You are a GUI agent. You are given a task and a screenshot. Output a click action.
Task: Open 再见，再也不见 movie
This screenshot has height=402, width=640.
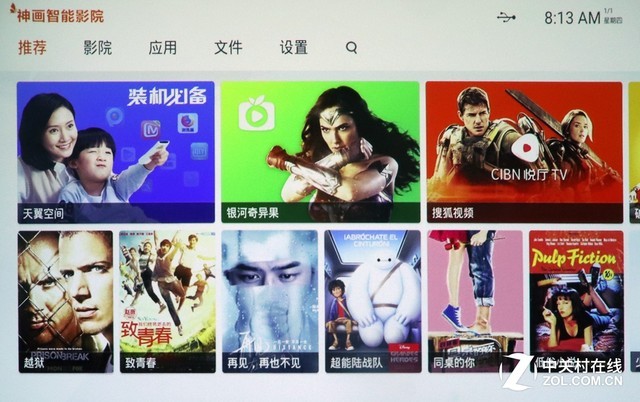(x=270, y=300)
